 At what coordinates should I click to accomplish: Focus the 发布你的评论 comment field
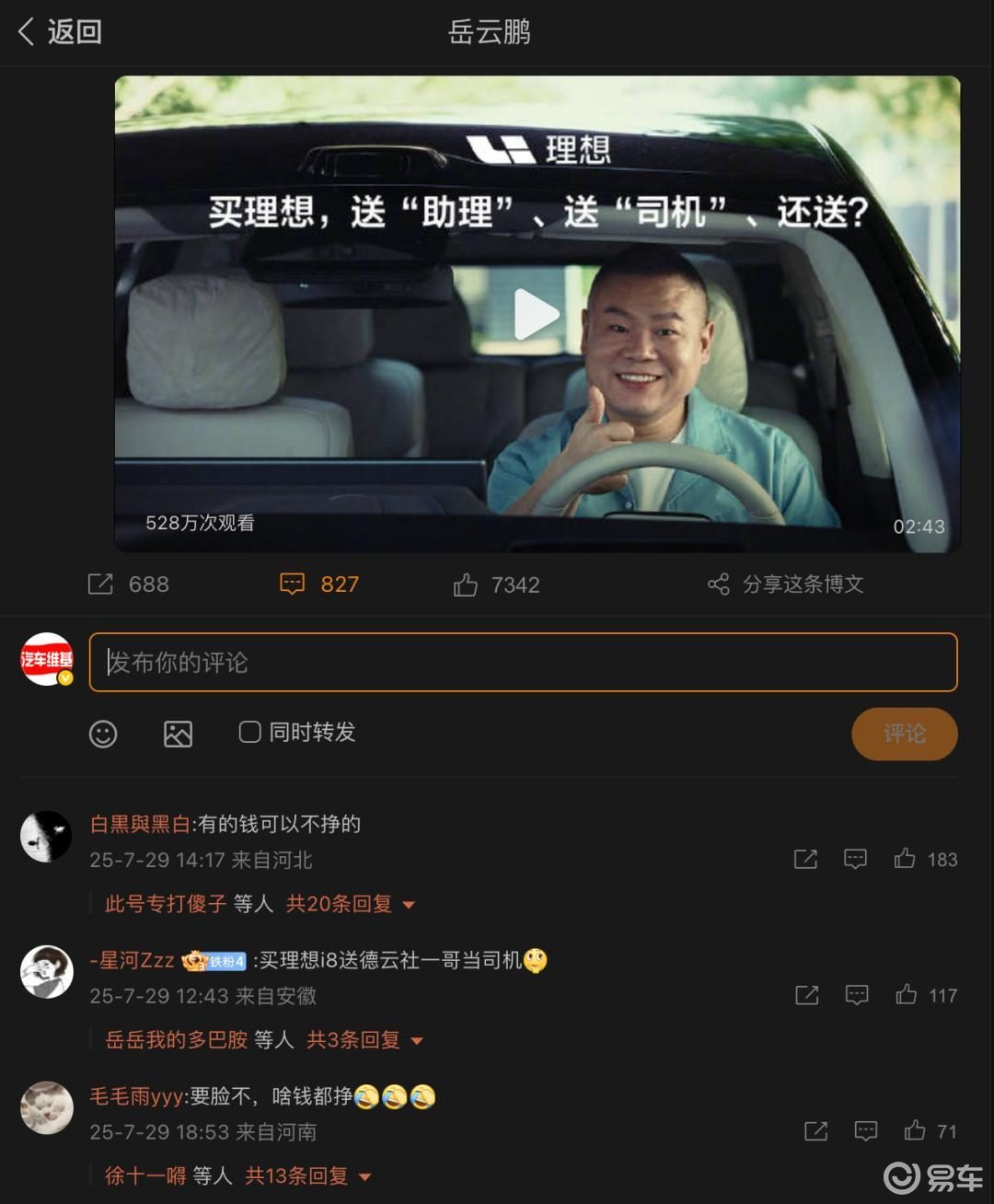(523, 662)
